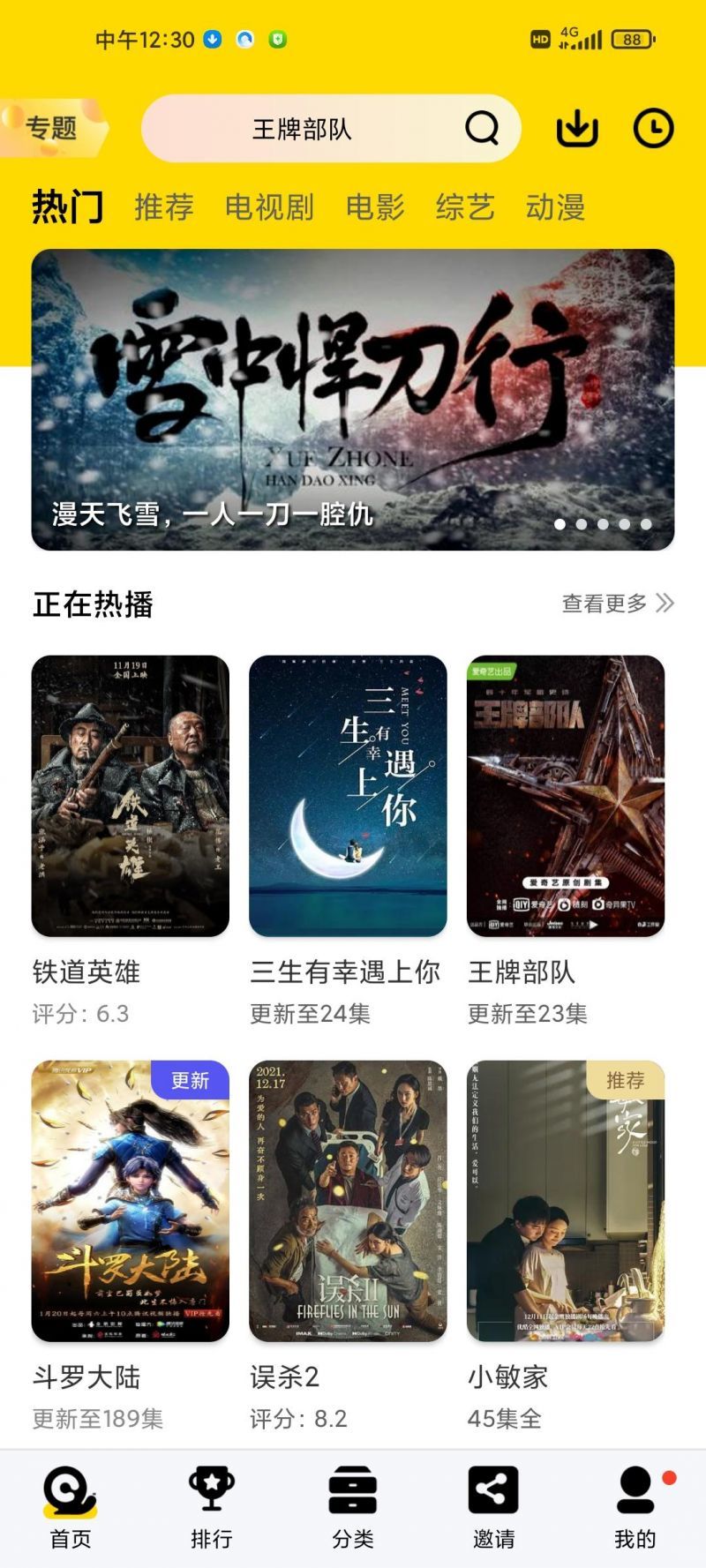Screen dimensions: 706x1568
Task: Open the 我的 profile icon with red dot
Action: pos(634,1491)
